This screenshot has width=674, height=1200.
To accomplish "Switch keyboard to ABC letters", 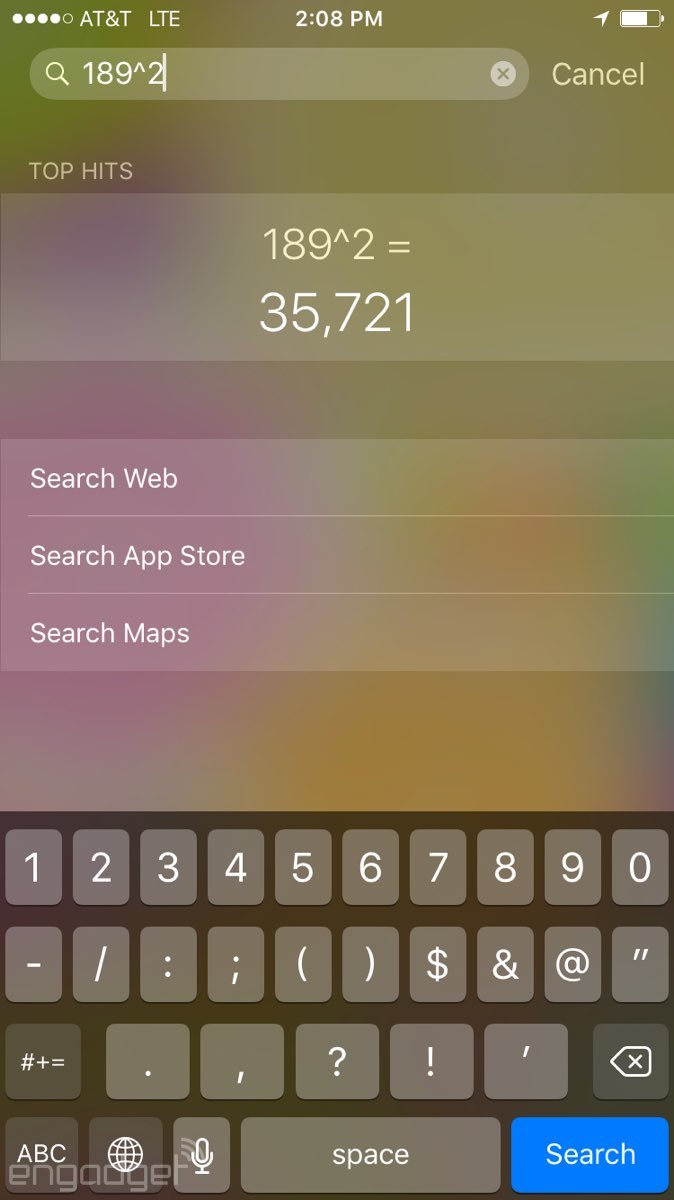I will pos(42,1154).
